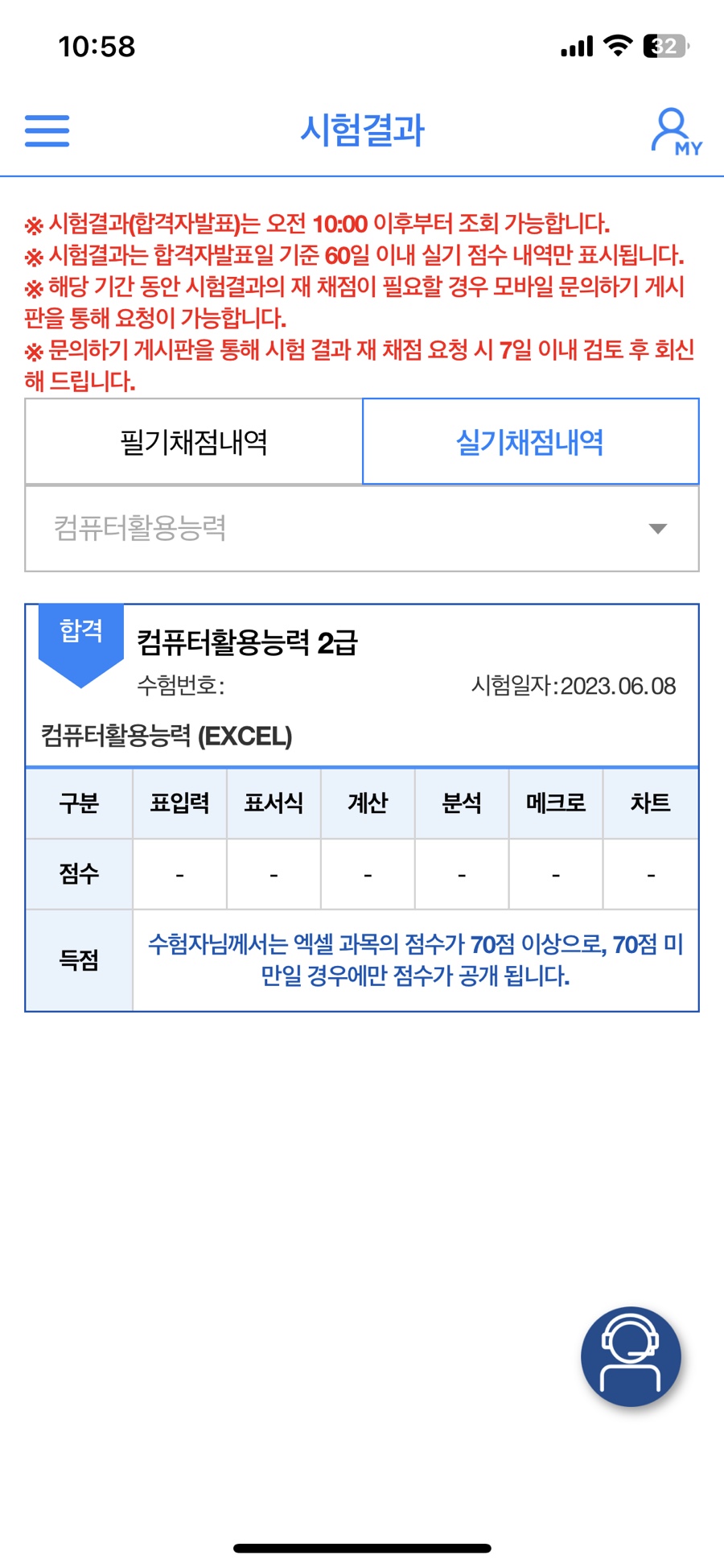Open the hamburger menu
The image size is (724, 1568).
click(x=47, y=130)
